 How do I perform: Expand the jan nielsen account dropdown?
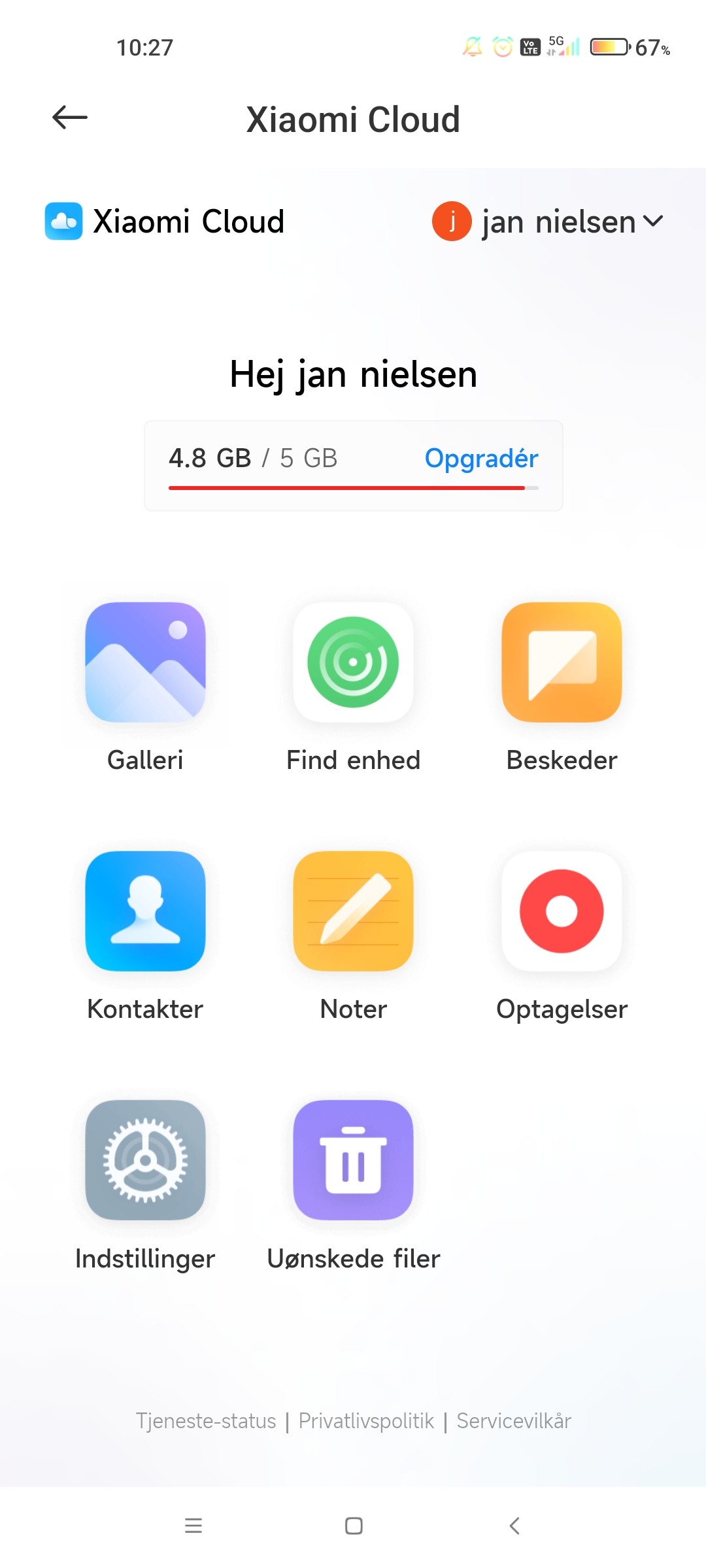coord(548,221)
